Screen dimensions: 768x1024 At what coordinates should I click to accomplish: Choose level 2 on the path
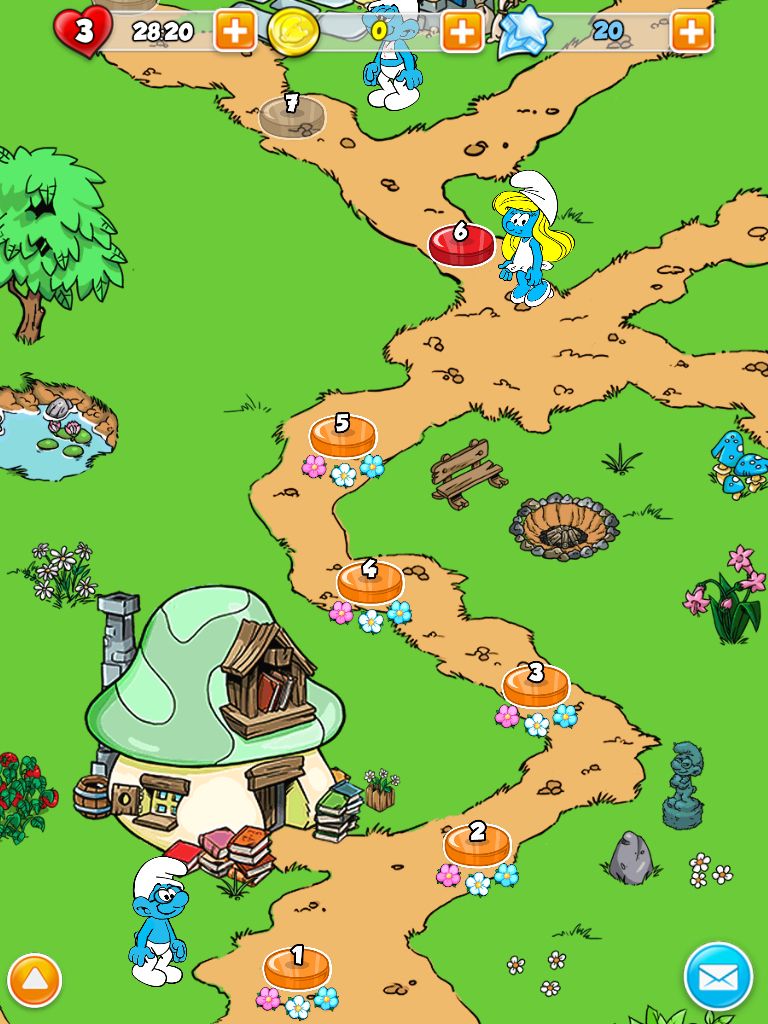[477, 844]
